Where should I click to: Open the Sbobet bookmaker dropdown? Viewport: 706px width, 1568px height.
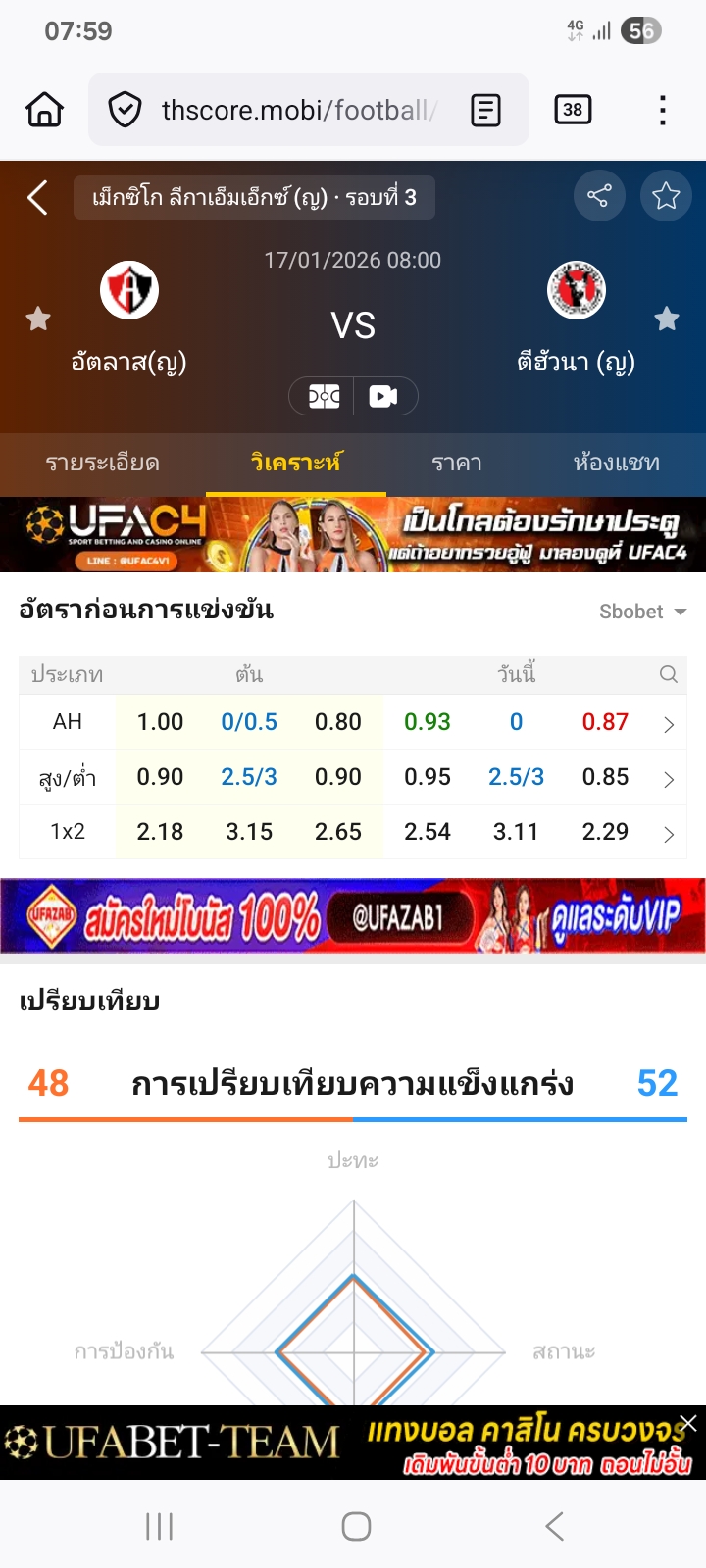pos(642,612)
